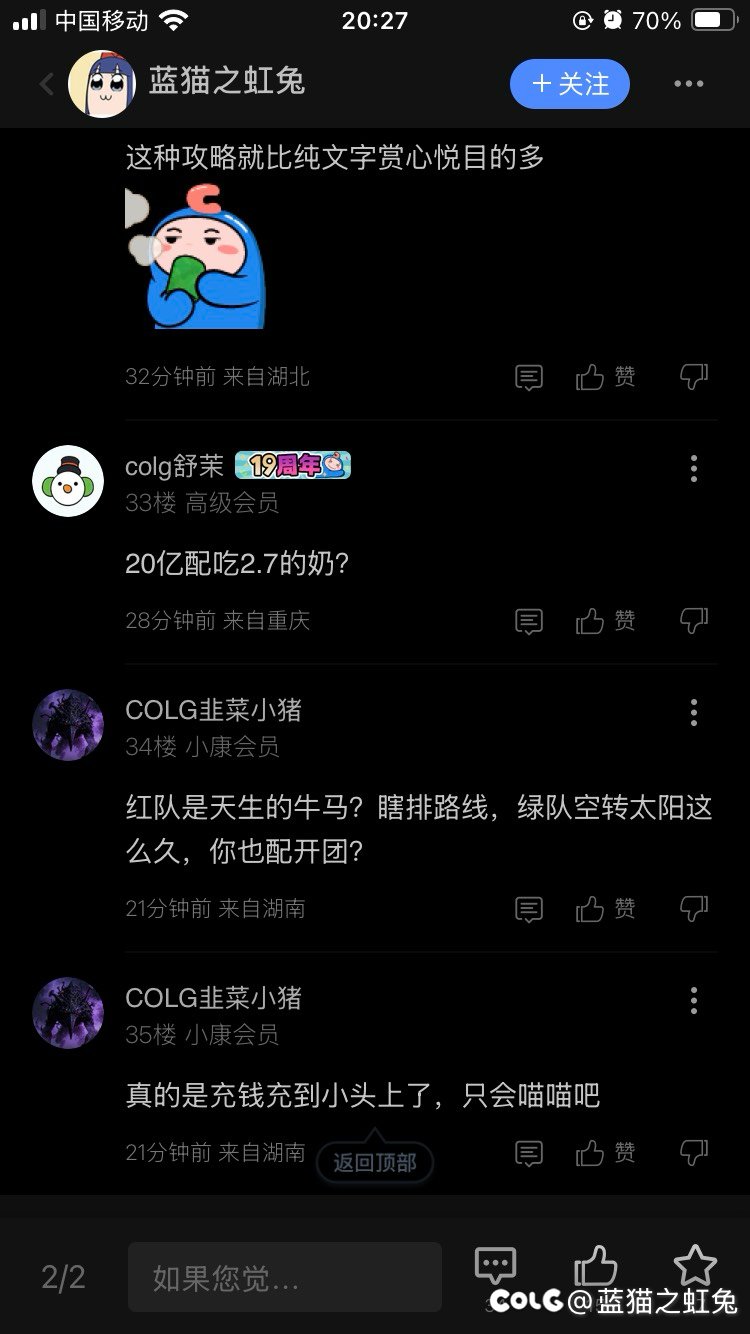Open the 2/2 page selector

(x=63, y=1277)
